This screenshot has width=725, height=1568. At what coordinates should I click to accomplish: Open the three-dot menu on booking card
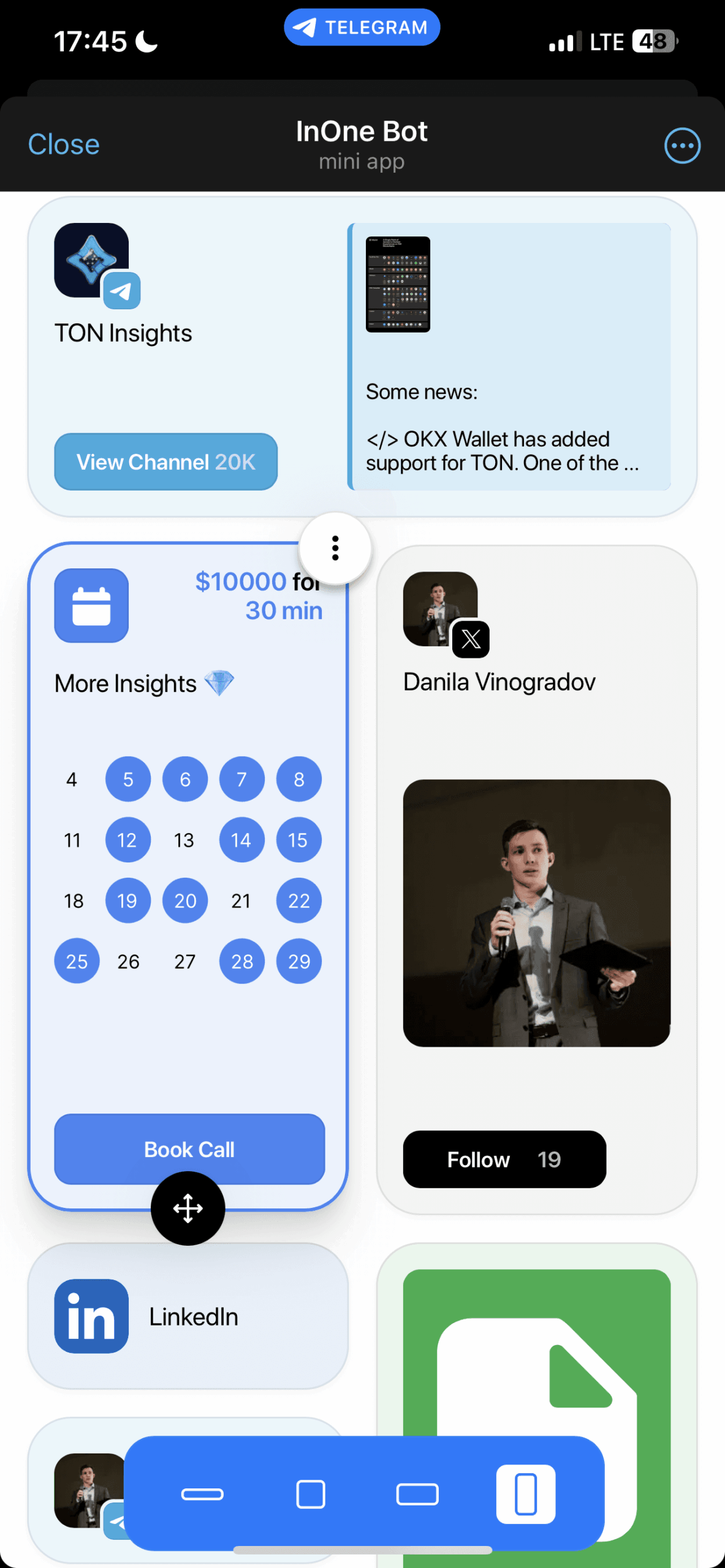click(335, 548)
